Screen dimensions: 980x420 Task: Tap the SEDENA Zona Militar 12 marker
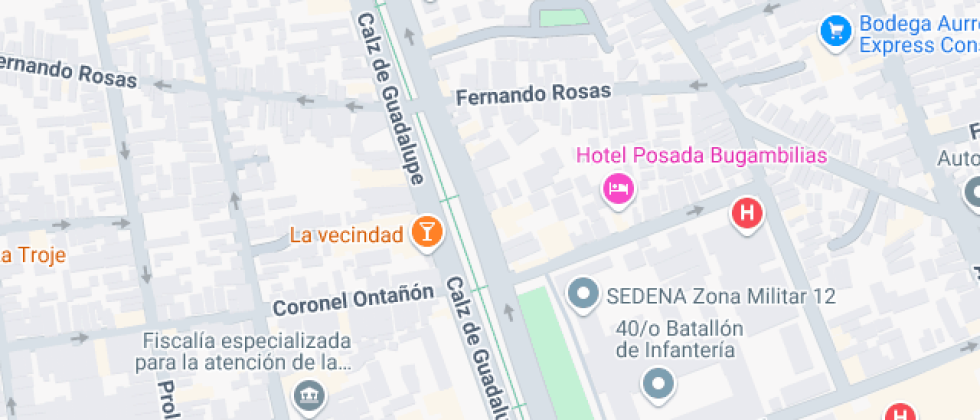click(583, 294)
